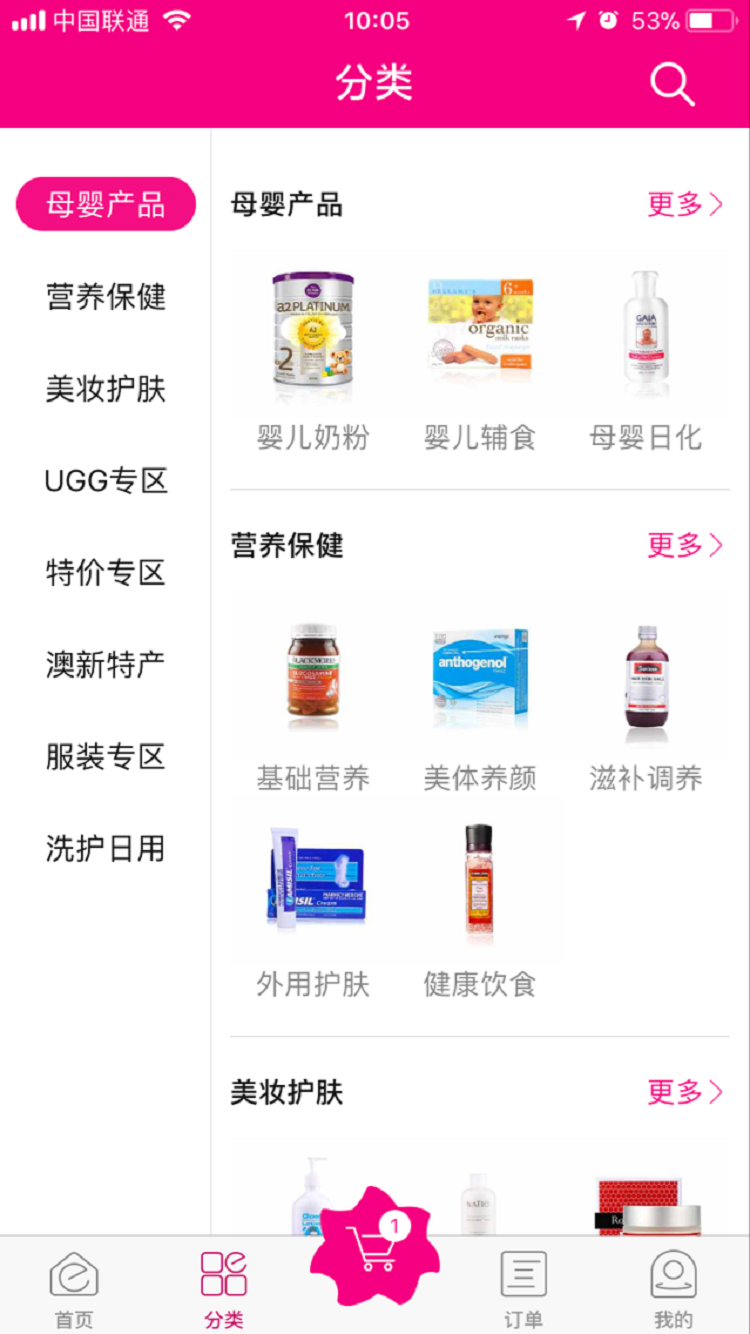Viewport: 750px width, 1334px height.
Task: Switch to the 特价专区 category
Action: tap(105, 573)
